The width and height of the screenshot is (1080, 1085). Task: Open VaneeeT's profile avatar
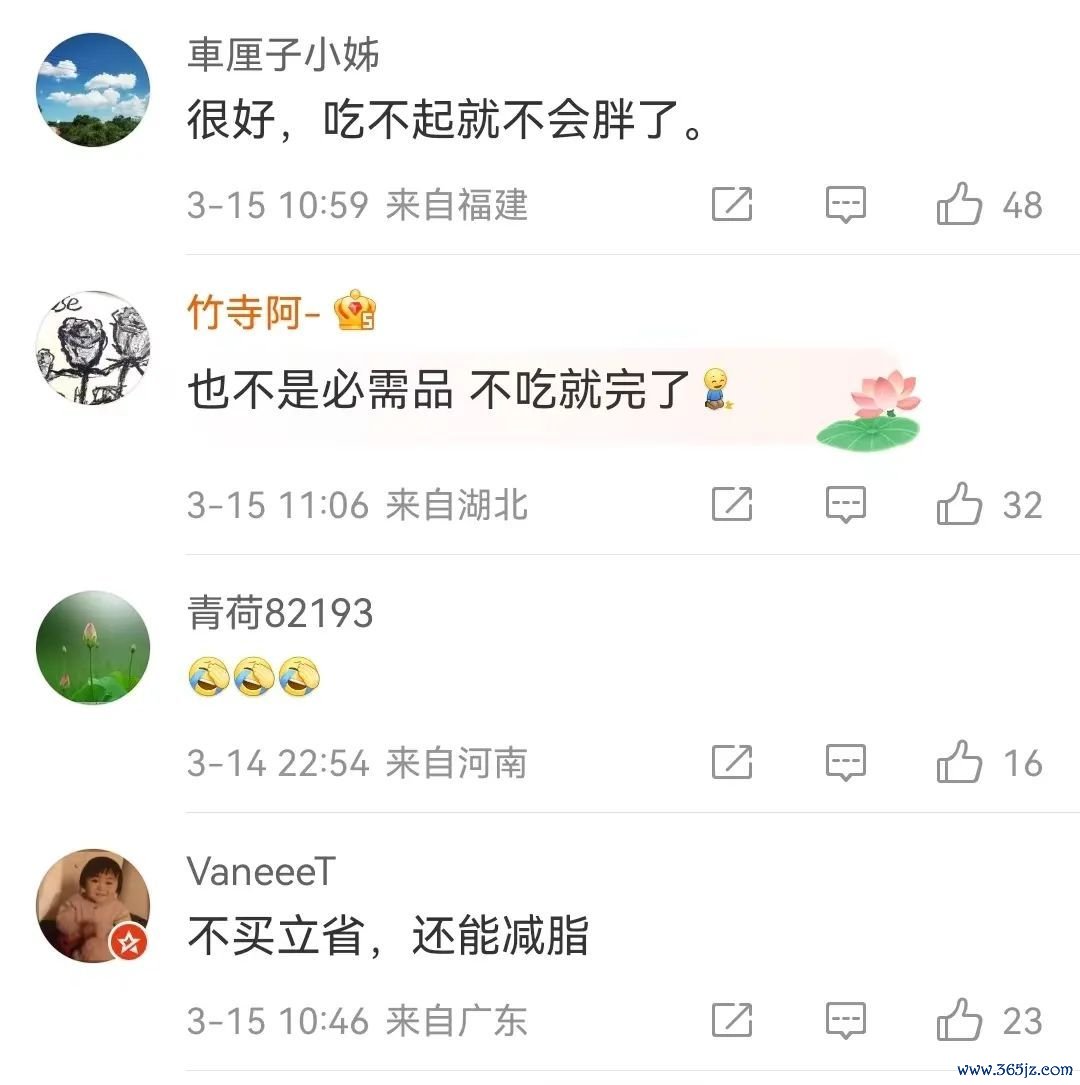click(x=93, y=906)
